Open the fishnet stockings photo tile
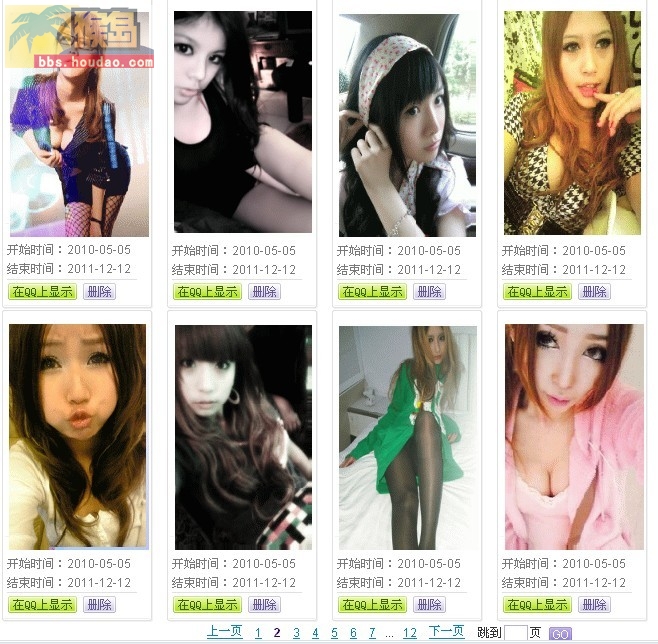This screenshot has height=644, width=658. tap(78, 125)
